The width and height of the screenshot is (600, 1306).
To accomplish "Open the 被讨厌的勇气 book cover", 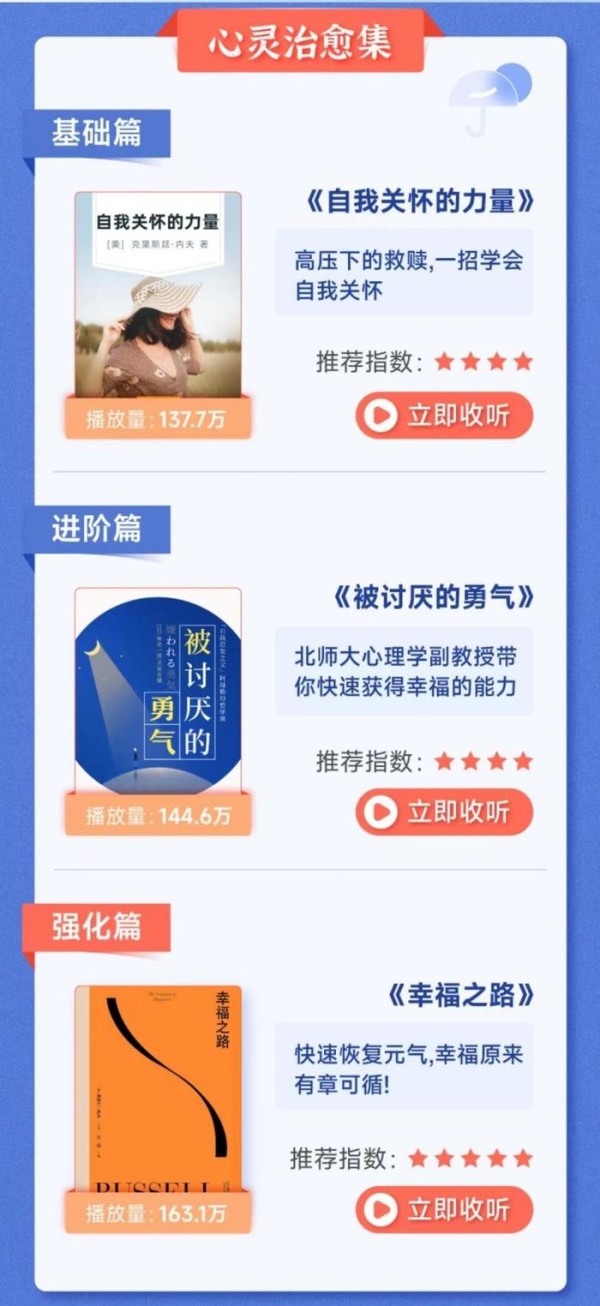I will (158, 692).
